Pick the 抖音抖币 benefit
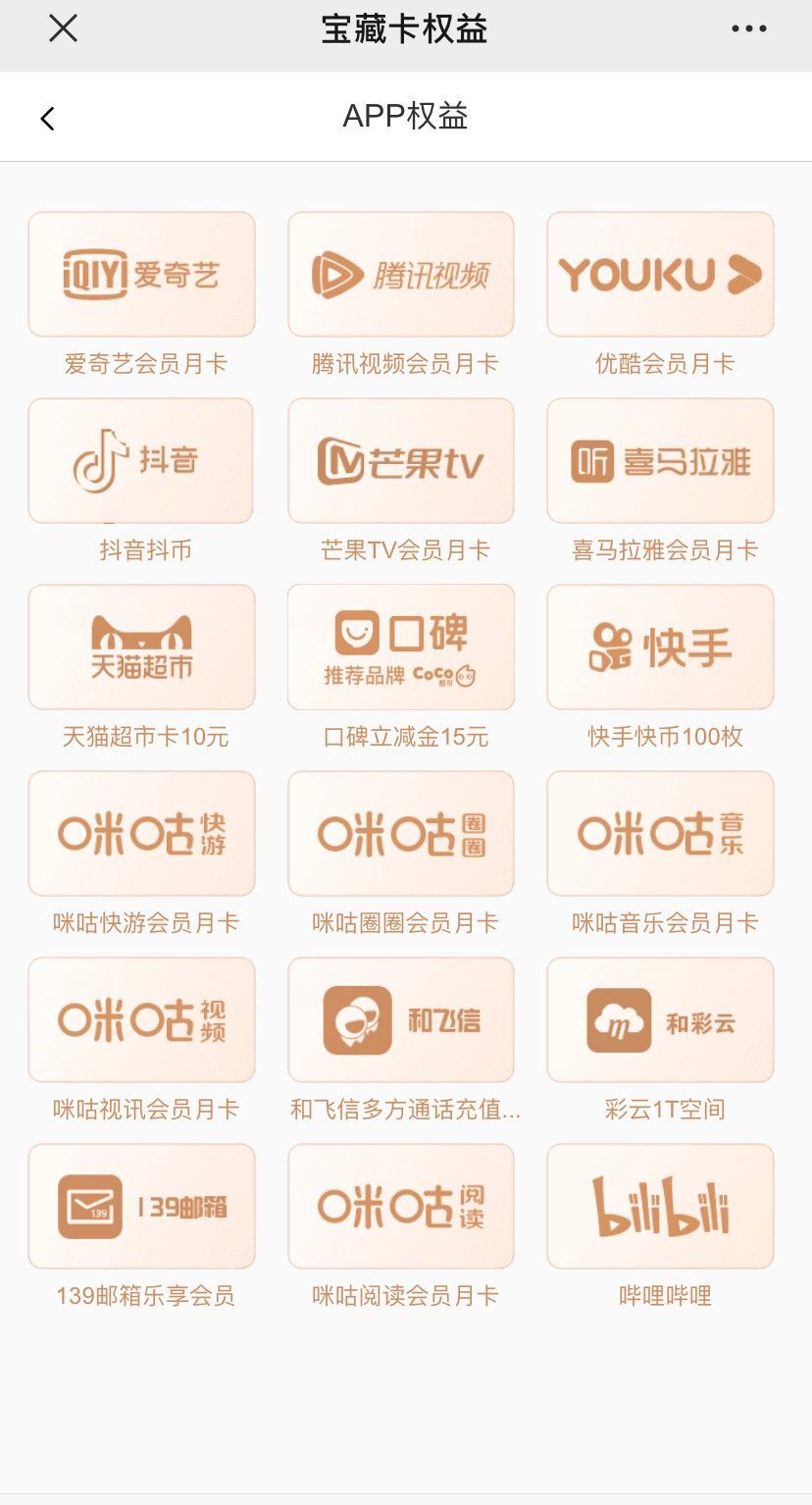The image size is (812, 1505). click(x=141, y=461)
